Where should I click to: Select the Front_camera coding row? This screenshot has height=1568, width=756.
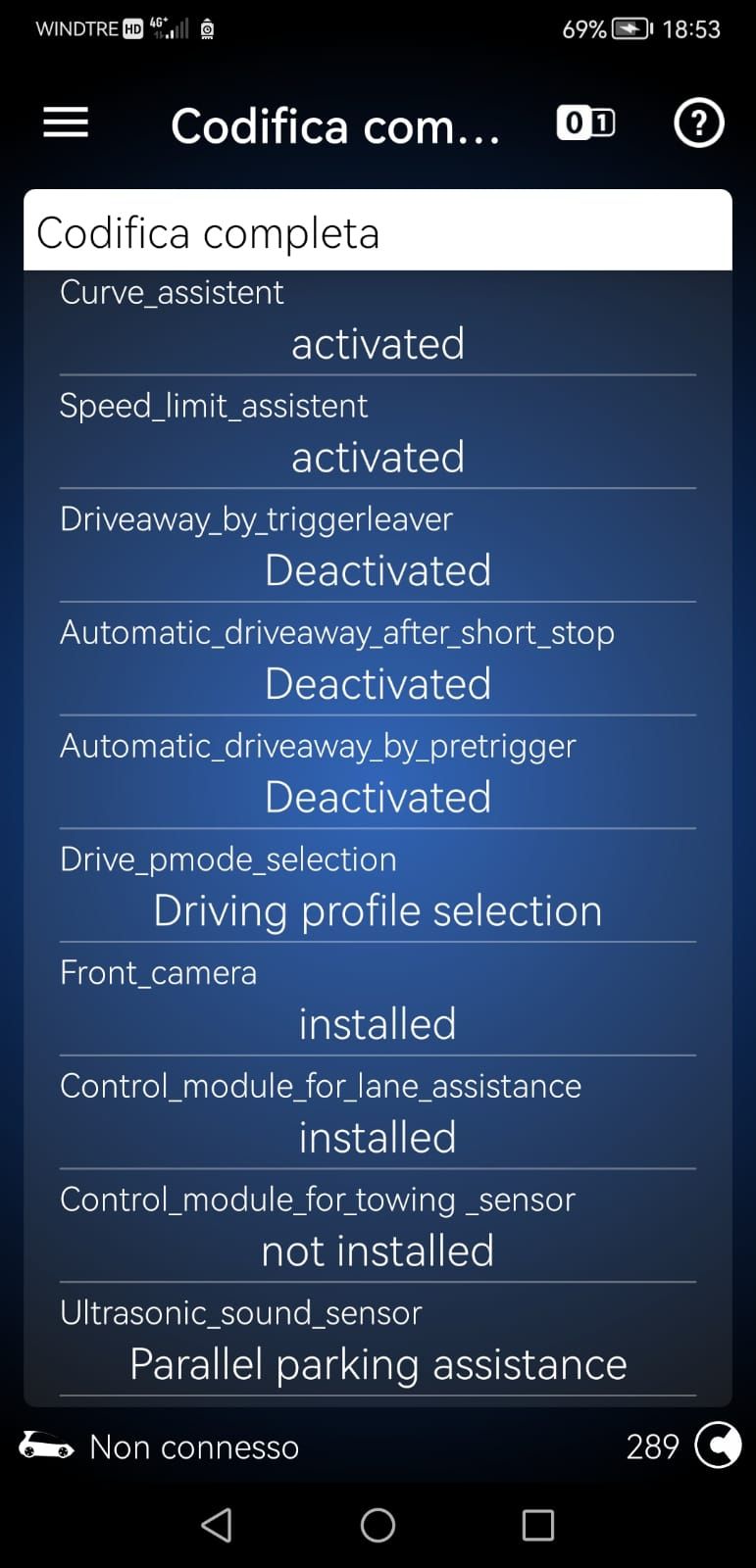tap(378, 1002)
